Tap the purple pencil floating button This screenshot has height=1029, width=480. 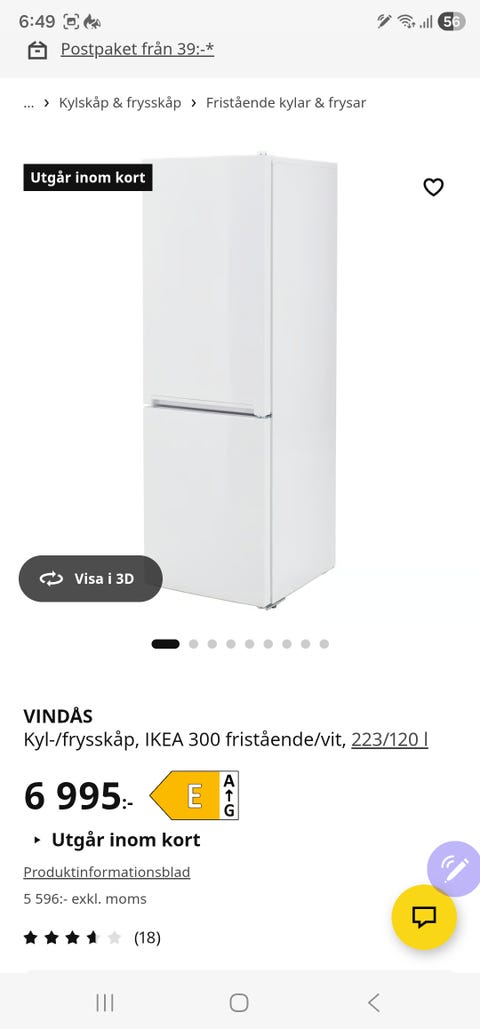[455, 869]
